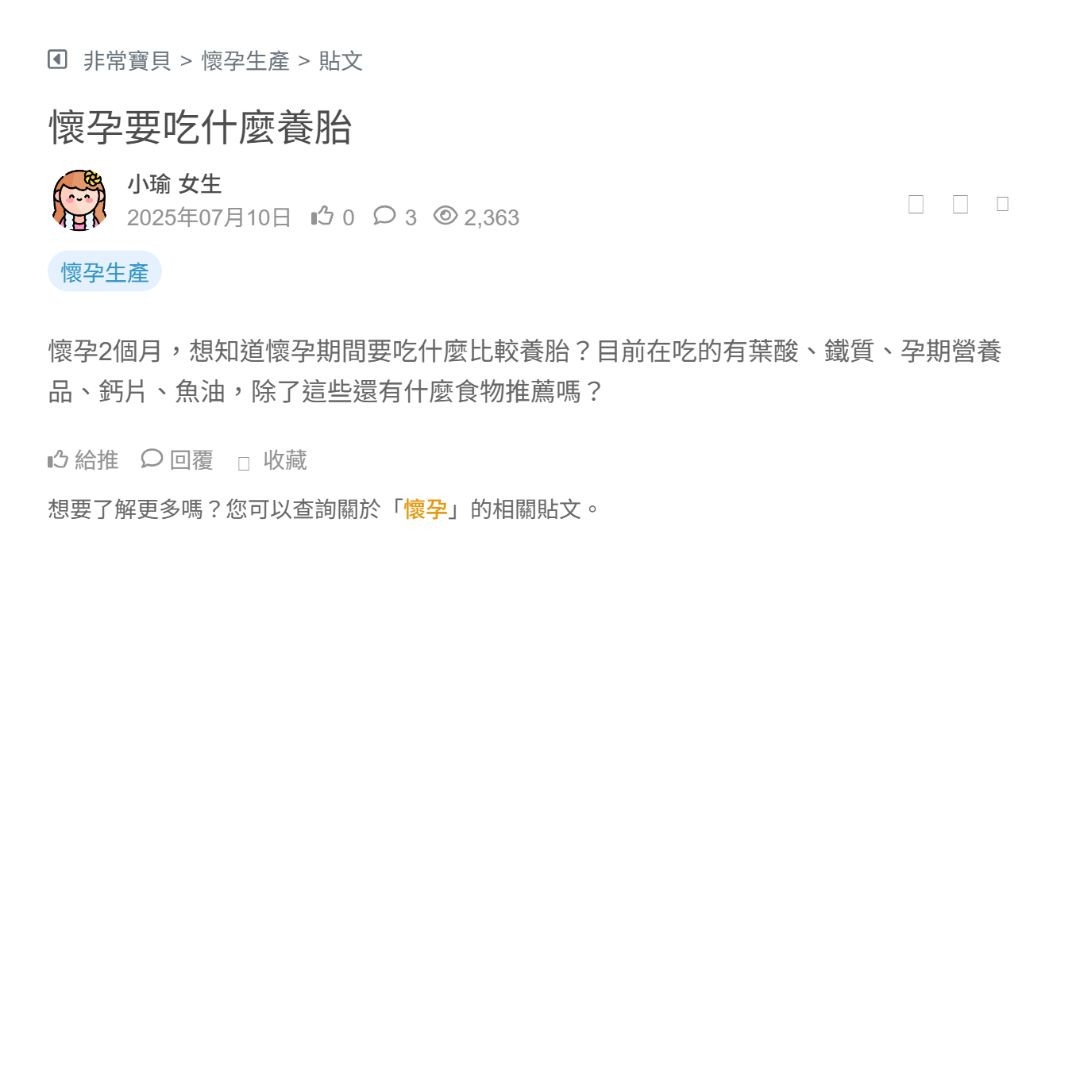Give the post a 給推 like

83,460
